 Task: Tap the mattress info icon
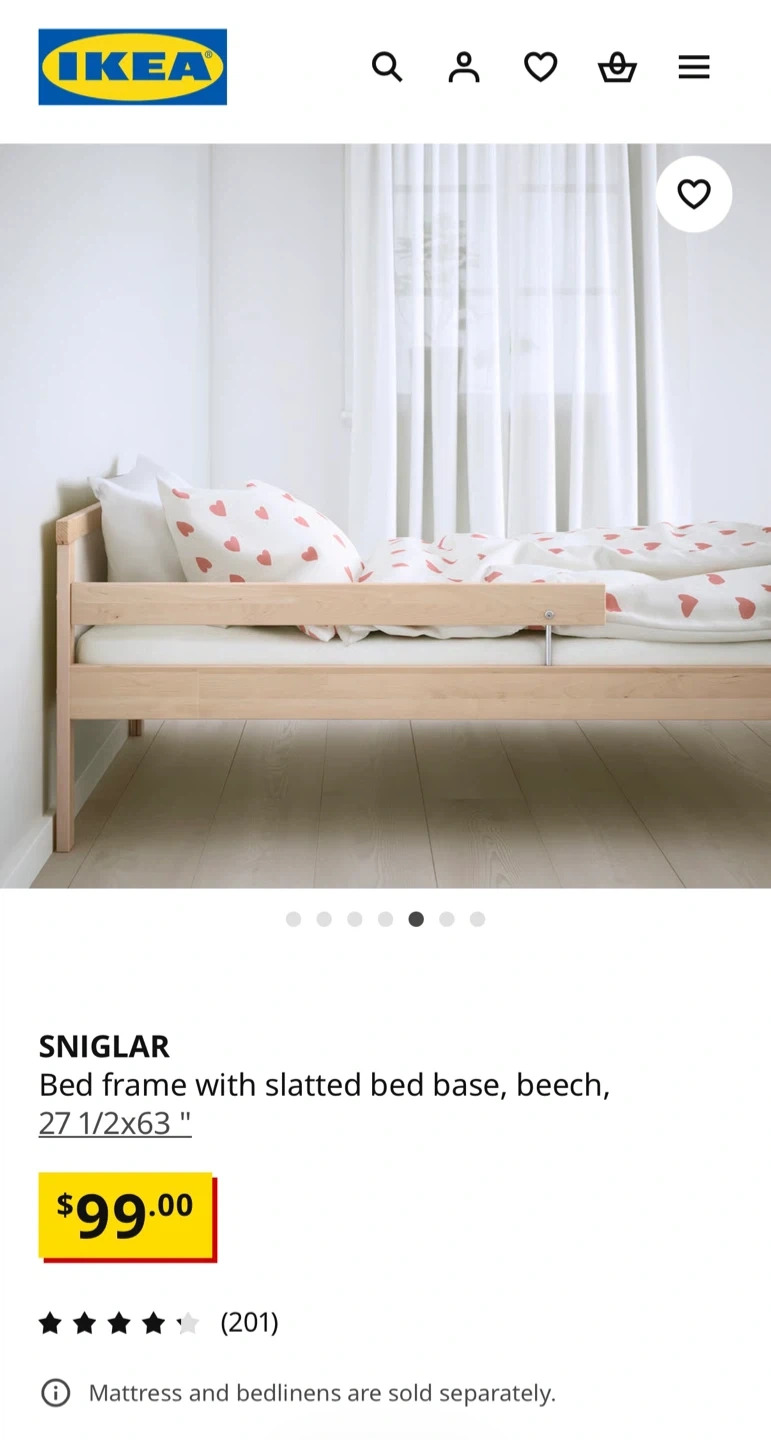(x=55, y=1392)
